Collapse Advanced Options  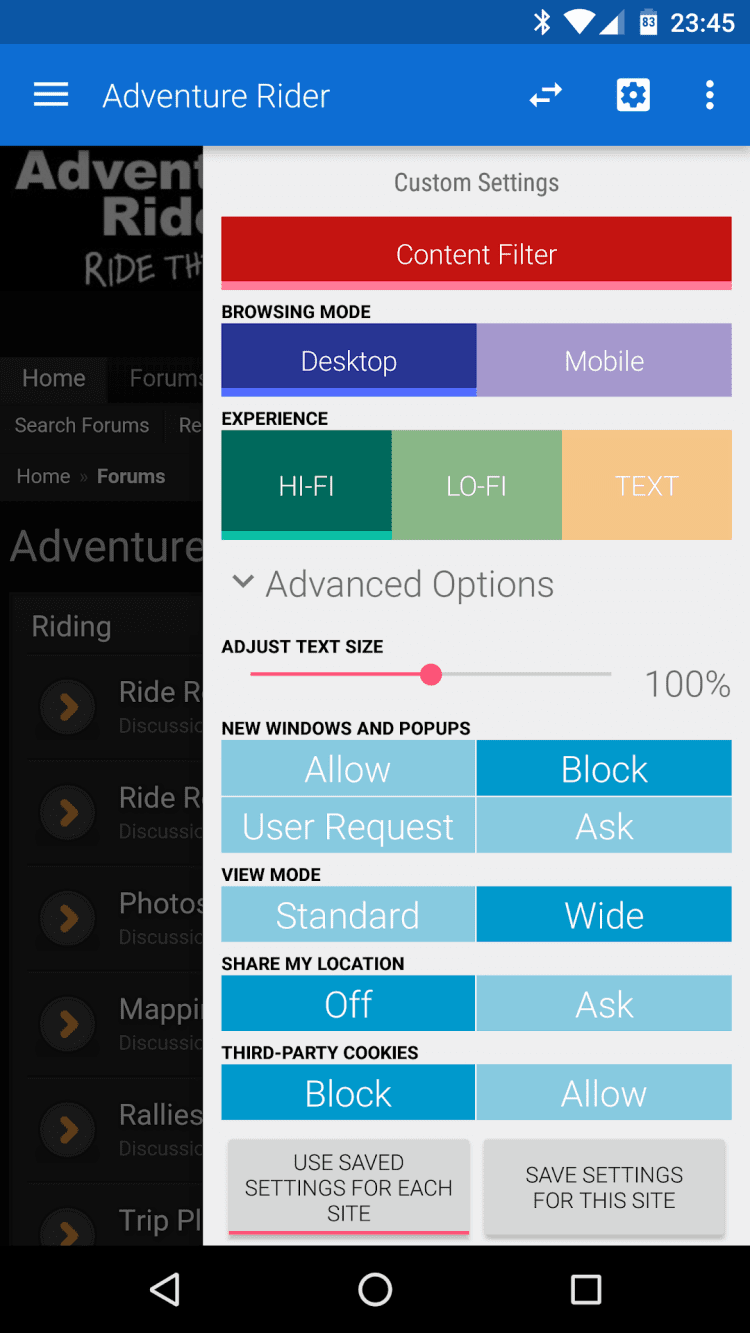[393, 584]
